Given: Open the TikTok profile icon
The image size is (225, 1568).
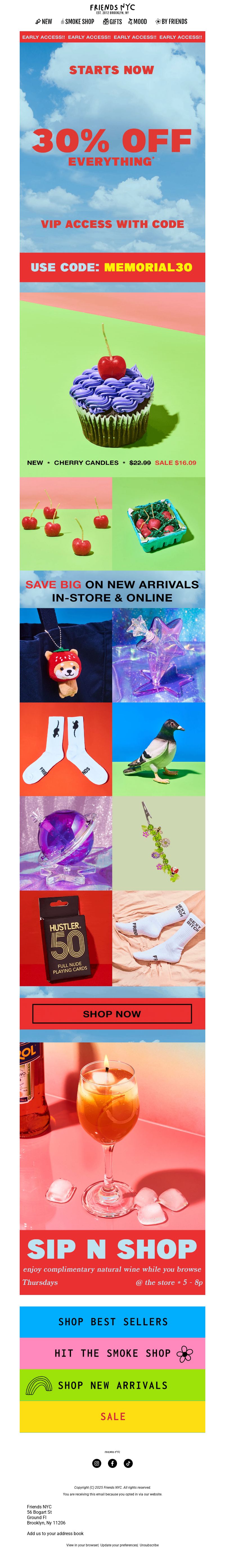Looking at the screenshot, I should (128, 1463).
